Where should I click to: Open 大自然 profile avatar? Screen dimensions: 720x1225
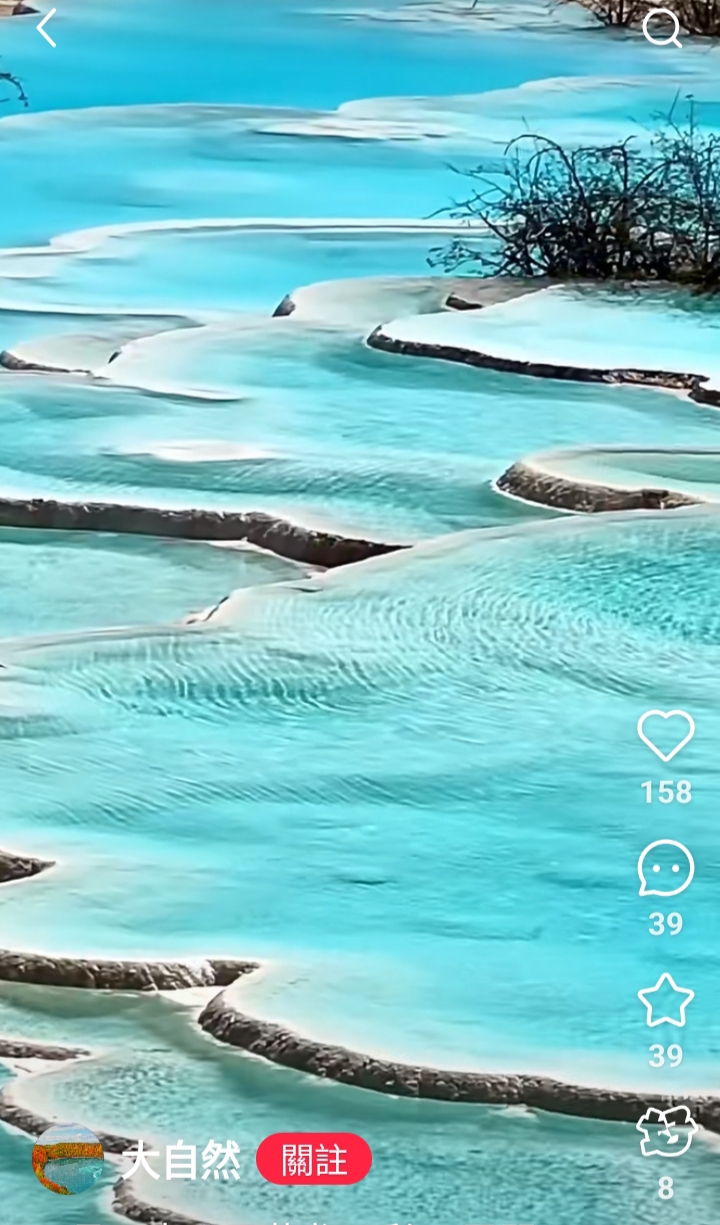(68, 1160)
